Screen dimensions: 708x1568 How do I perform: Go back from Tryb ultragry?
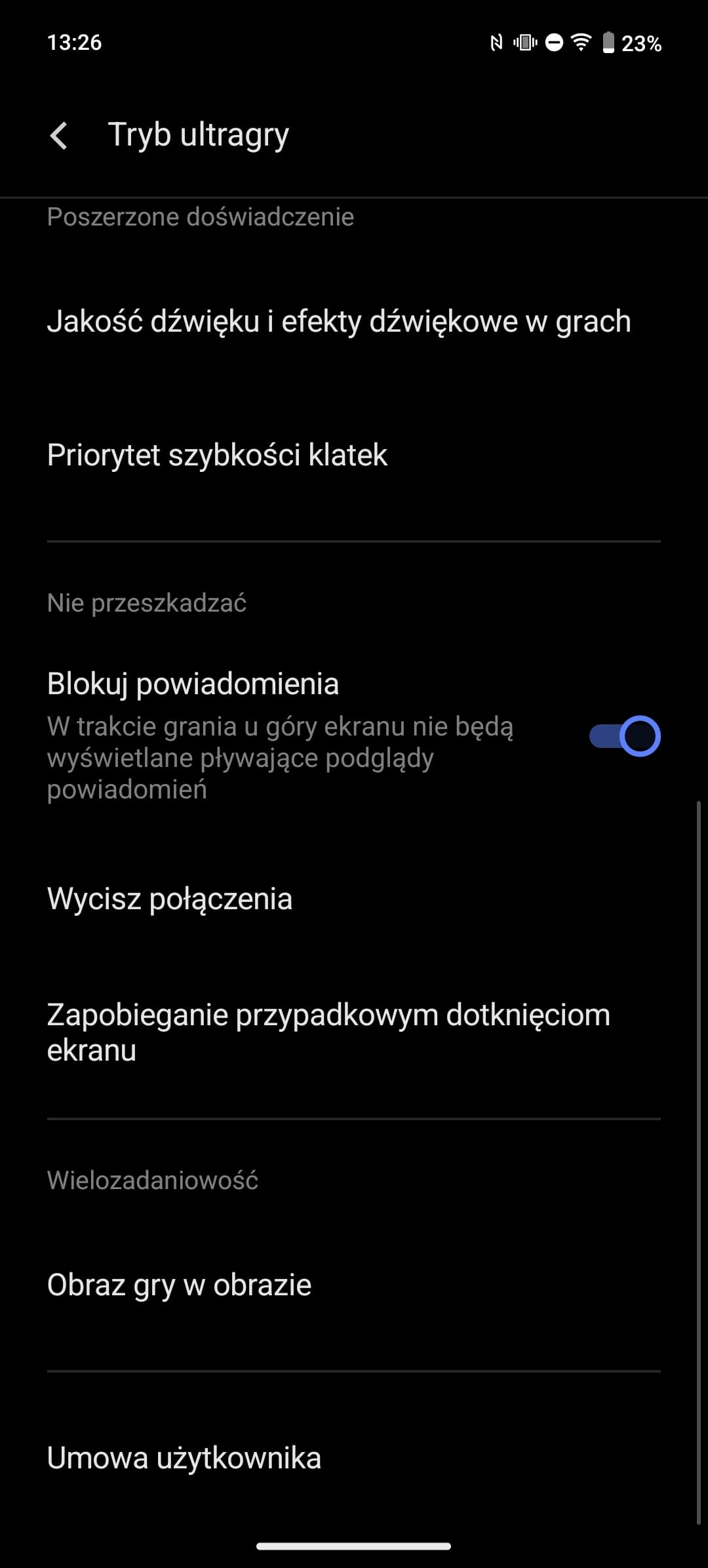pyautogui.click(x=59, y=136)
